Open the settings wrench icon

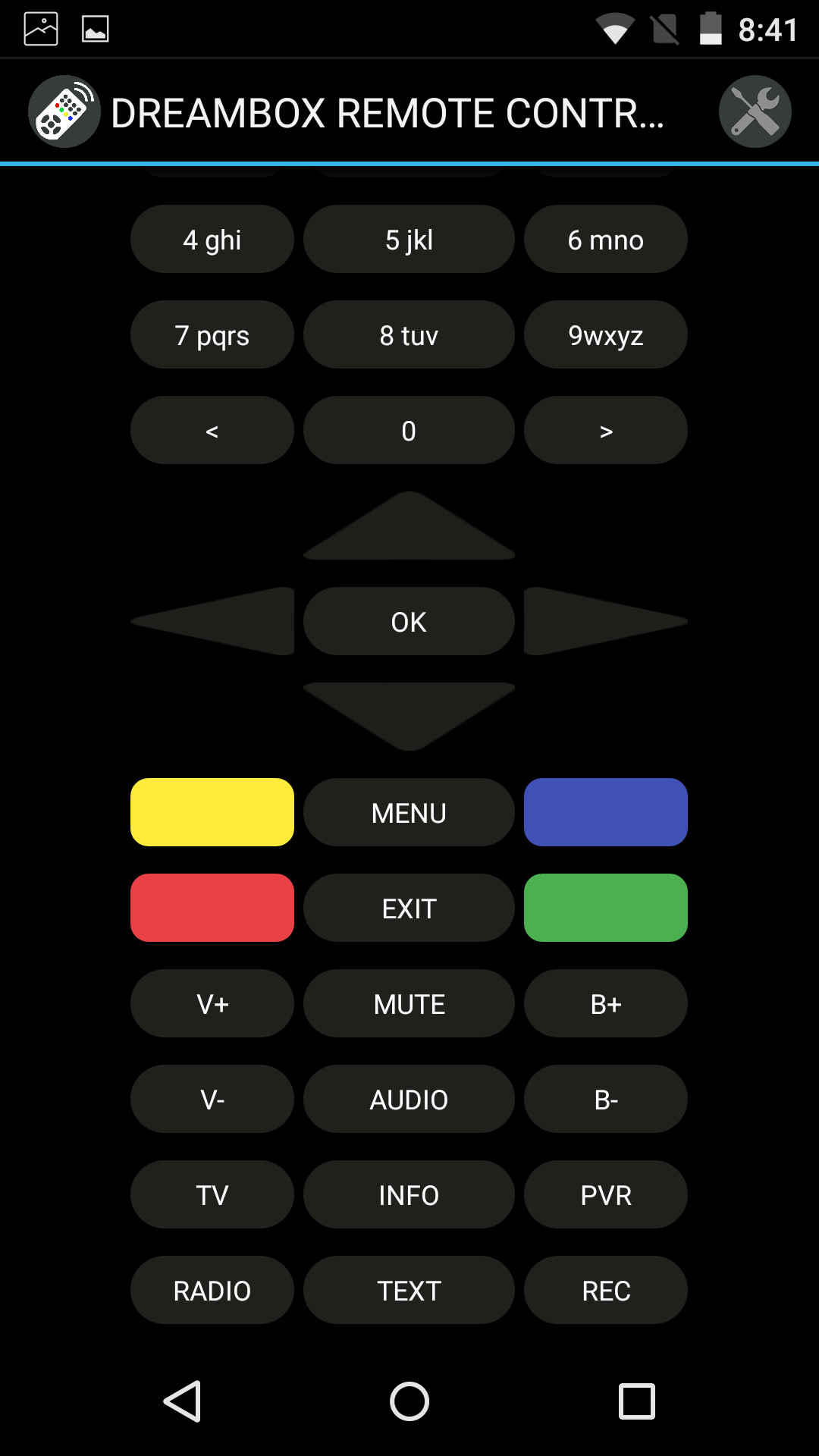coord(755,111)
